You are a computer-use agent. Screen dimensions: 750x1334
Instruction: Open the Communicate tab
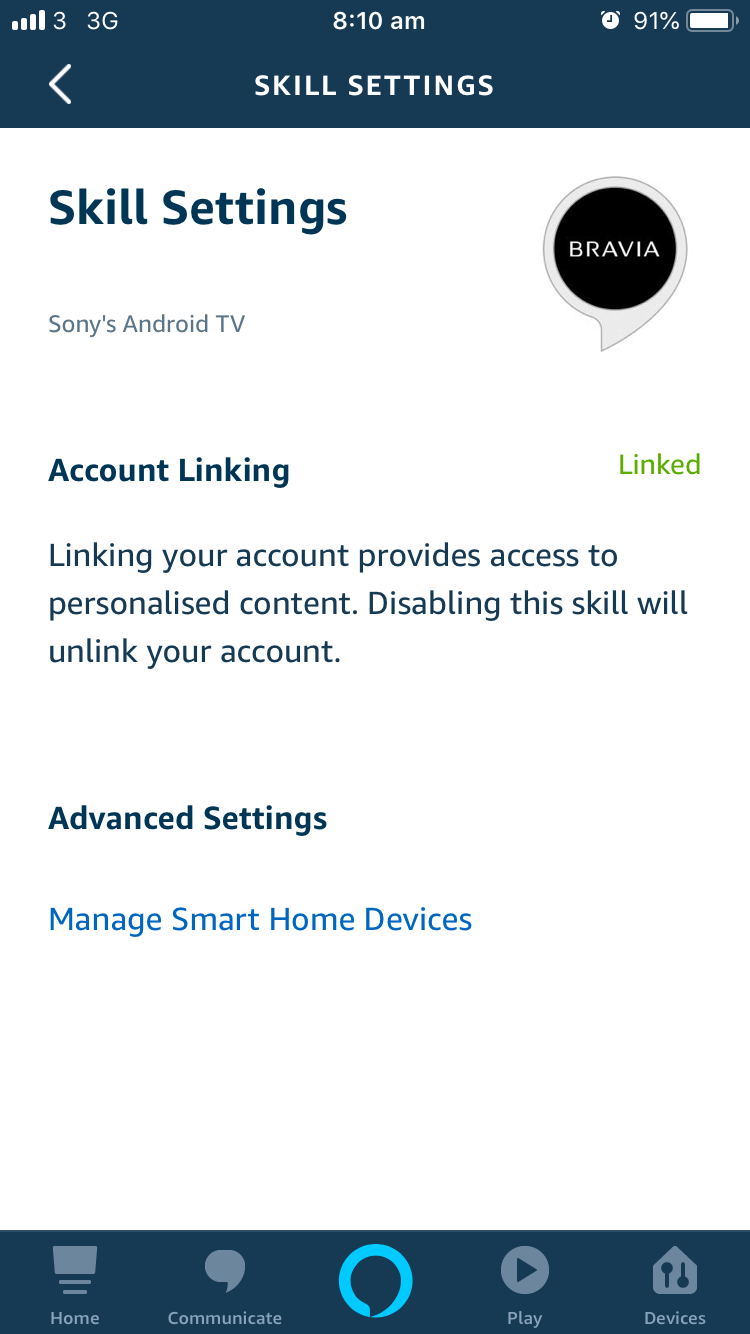pos(224,1284)
